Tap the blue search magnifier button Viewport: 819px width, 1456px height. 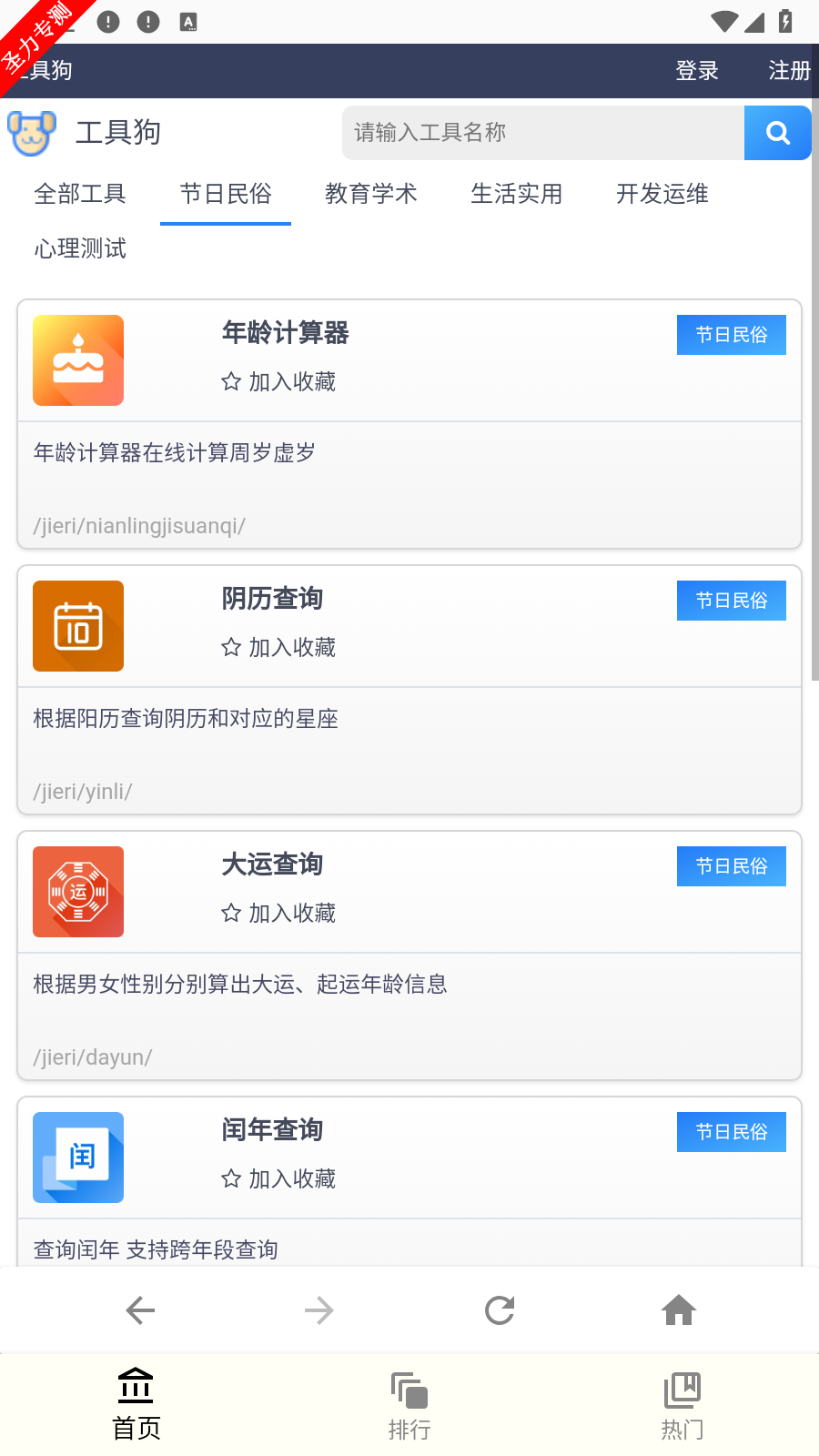click(x=777, y=133)
